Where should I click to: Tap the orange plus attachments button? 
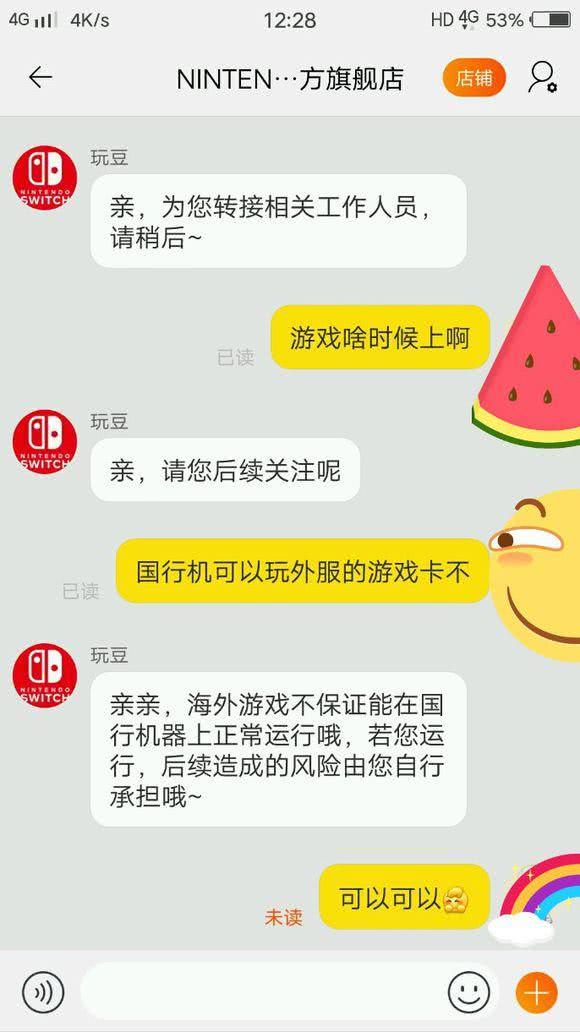[x=537, y=991]
